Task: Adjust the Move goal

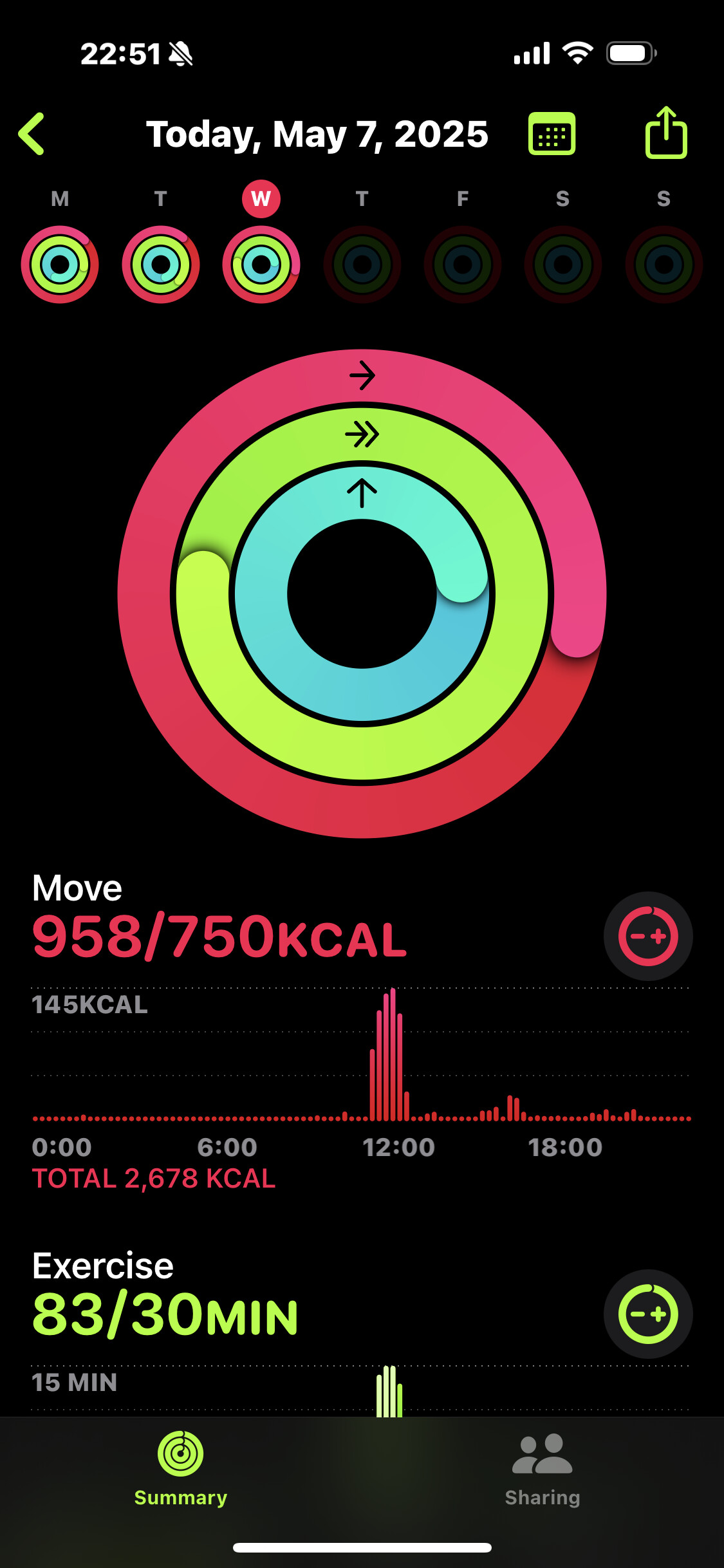Action: 648,936
